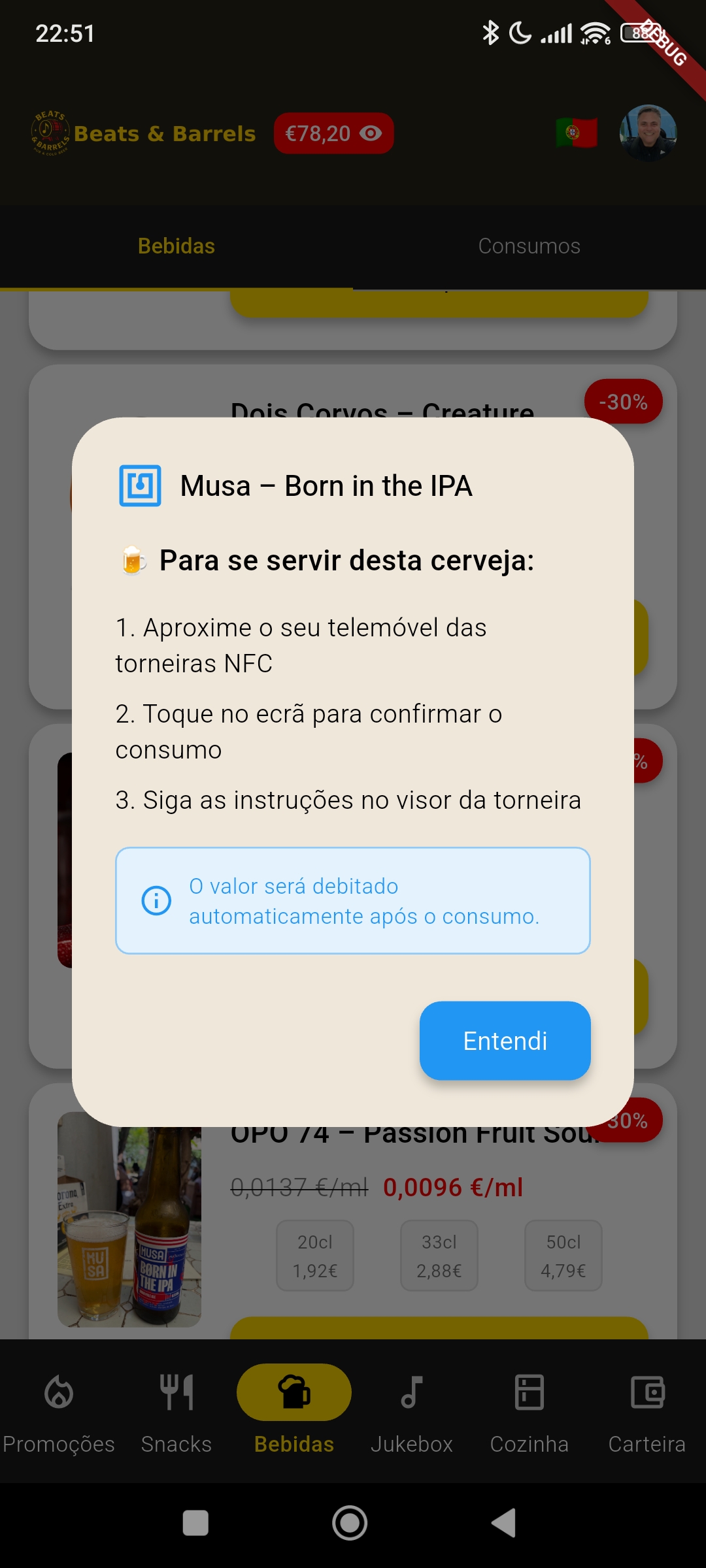Switch to the Cozinha section

(529, 1410)
